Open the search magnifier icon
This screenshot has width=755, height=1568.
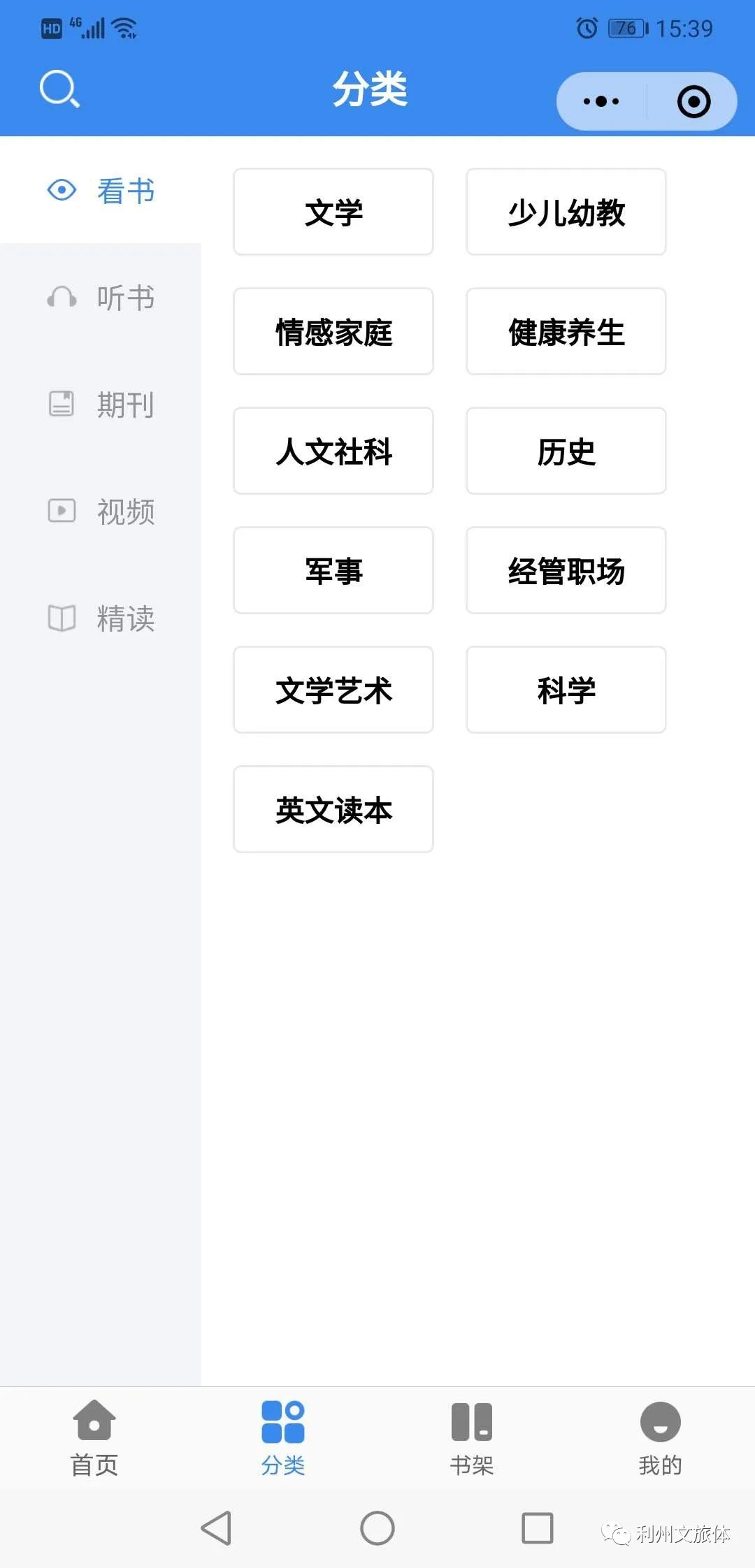59,89
